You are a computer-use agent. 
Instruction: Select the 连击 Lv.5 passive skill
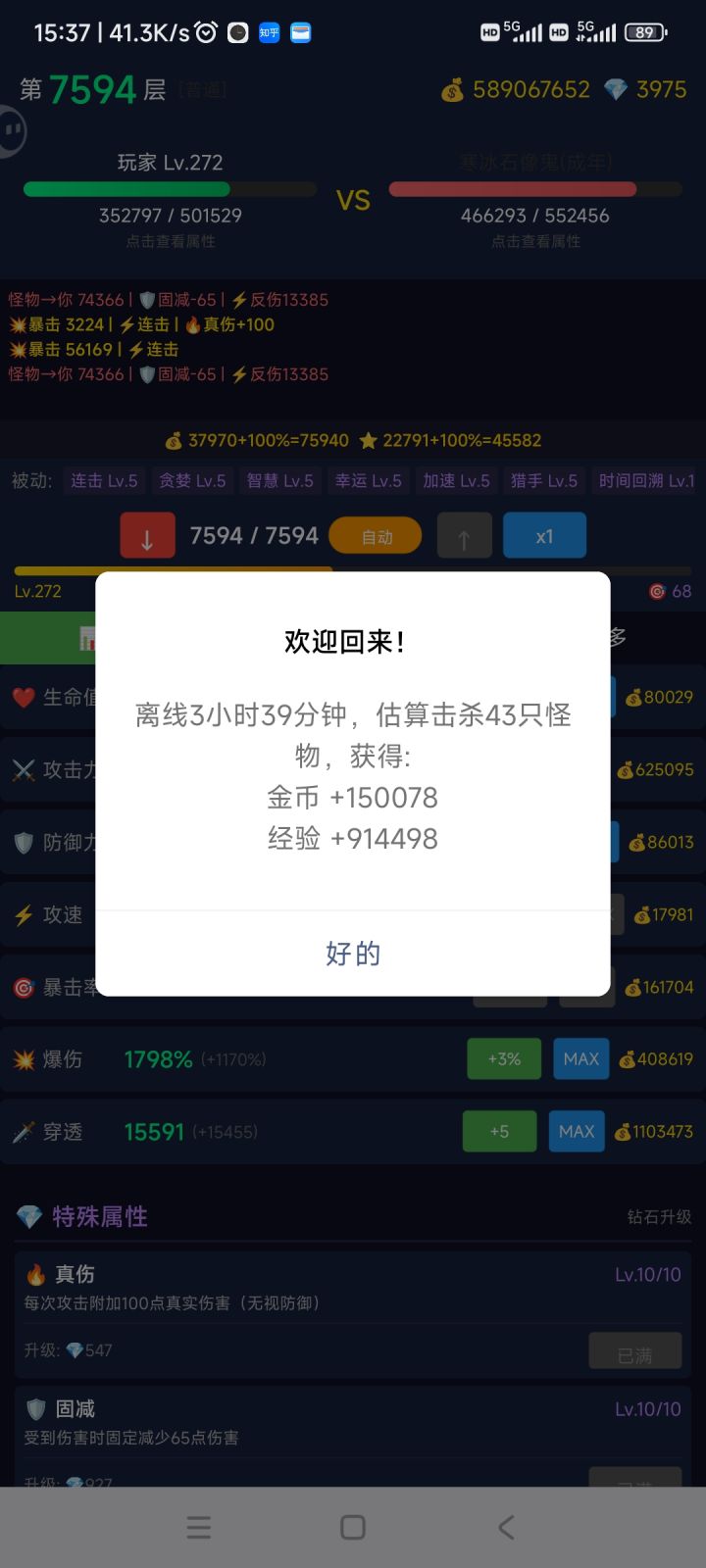(103, 481)
